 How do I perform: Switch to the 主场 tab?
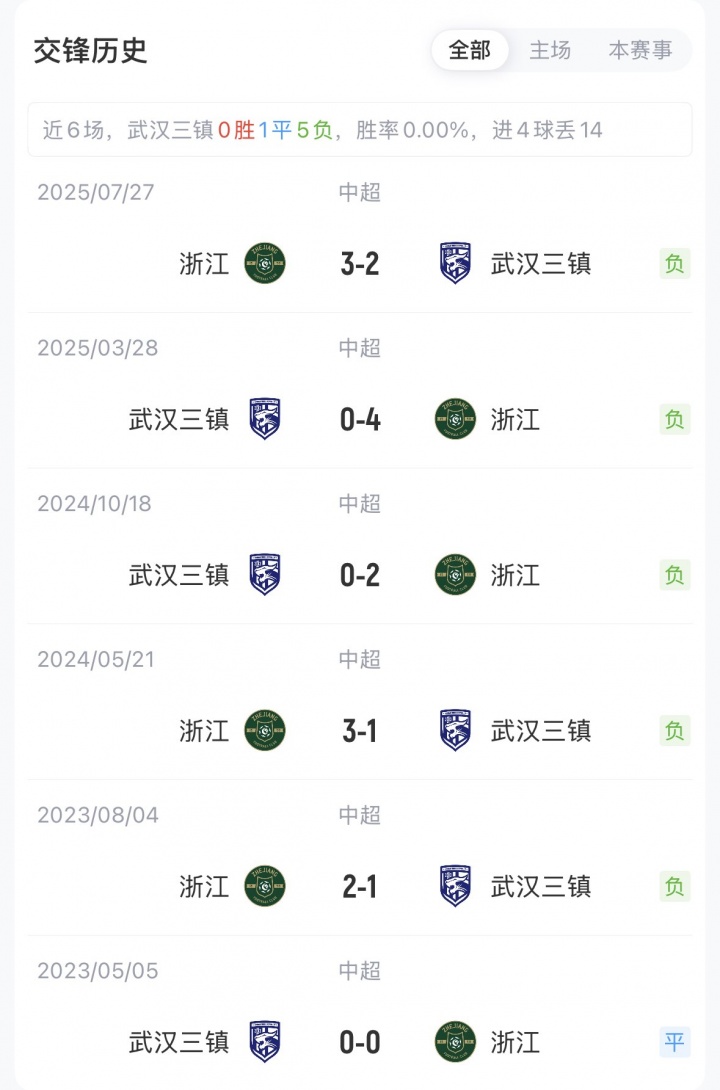click(551, 50)
